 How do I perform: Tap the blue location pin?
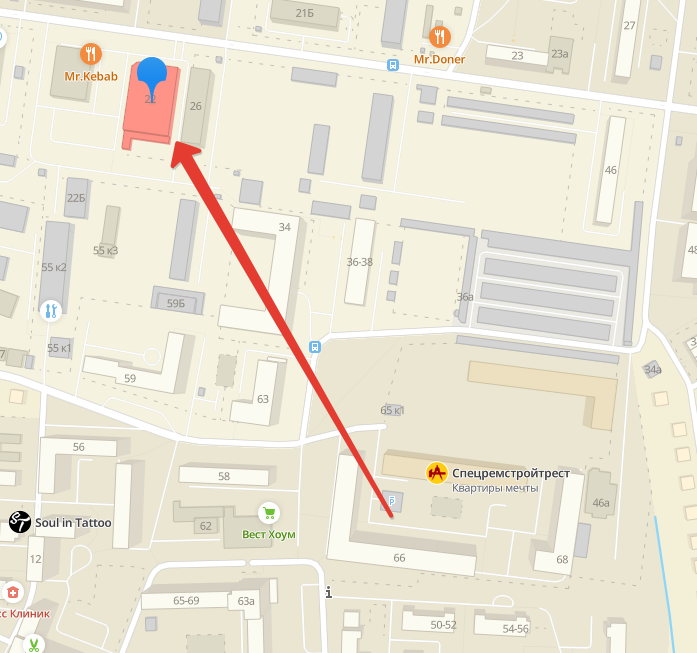coord(152,75)
